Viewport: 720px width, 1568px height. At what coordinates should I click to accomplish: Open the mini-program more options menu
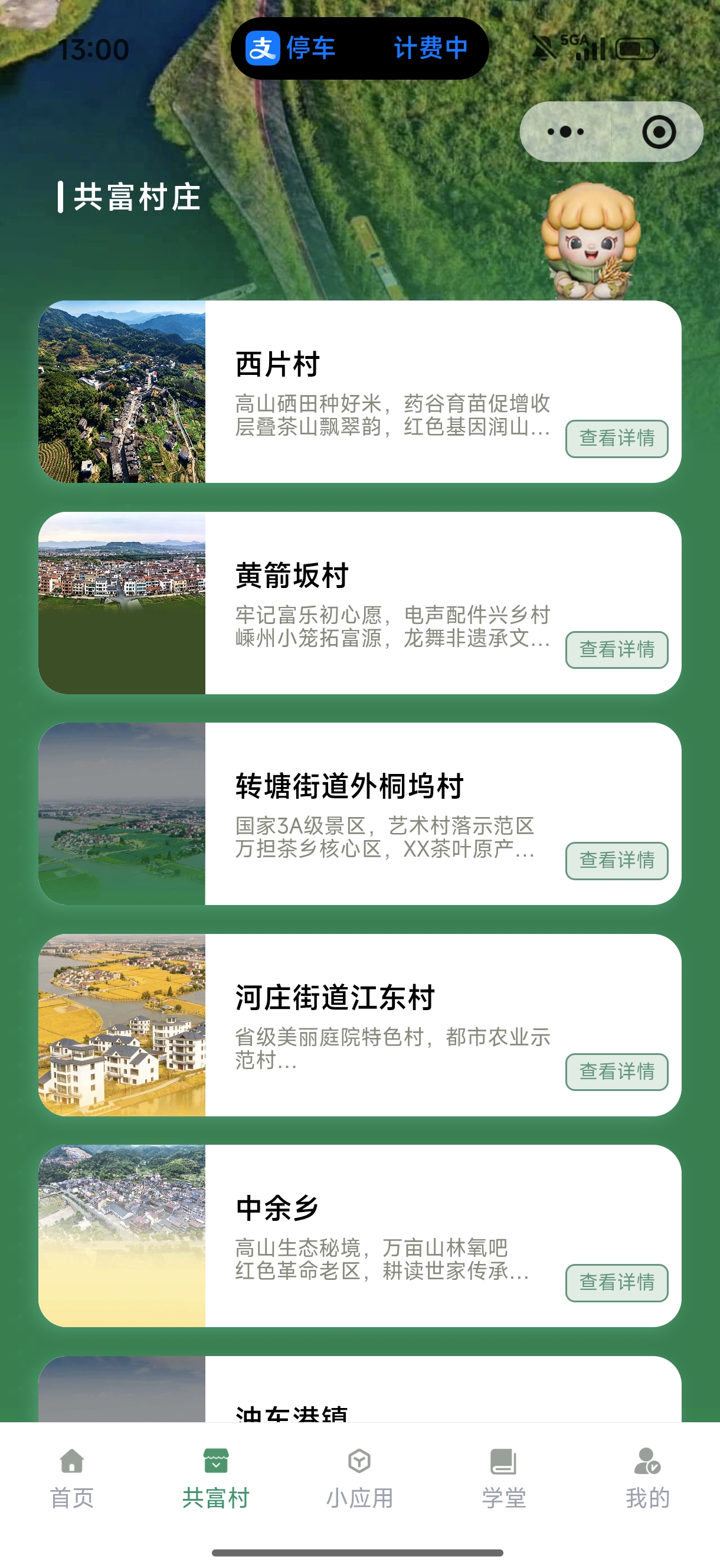point(565,132)
